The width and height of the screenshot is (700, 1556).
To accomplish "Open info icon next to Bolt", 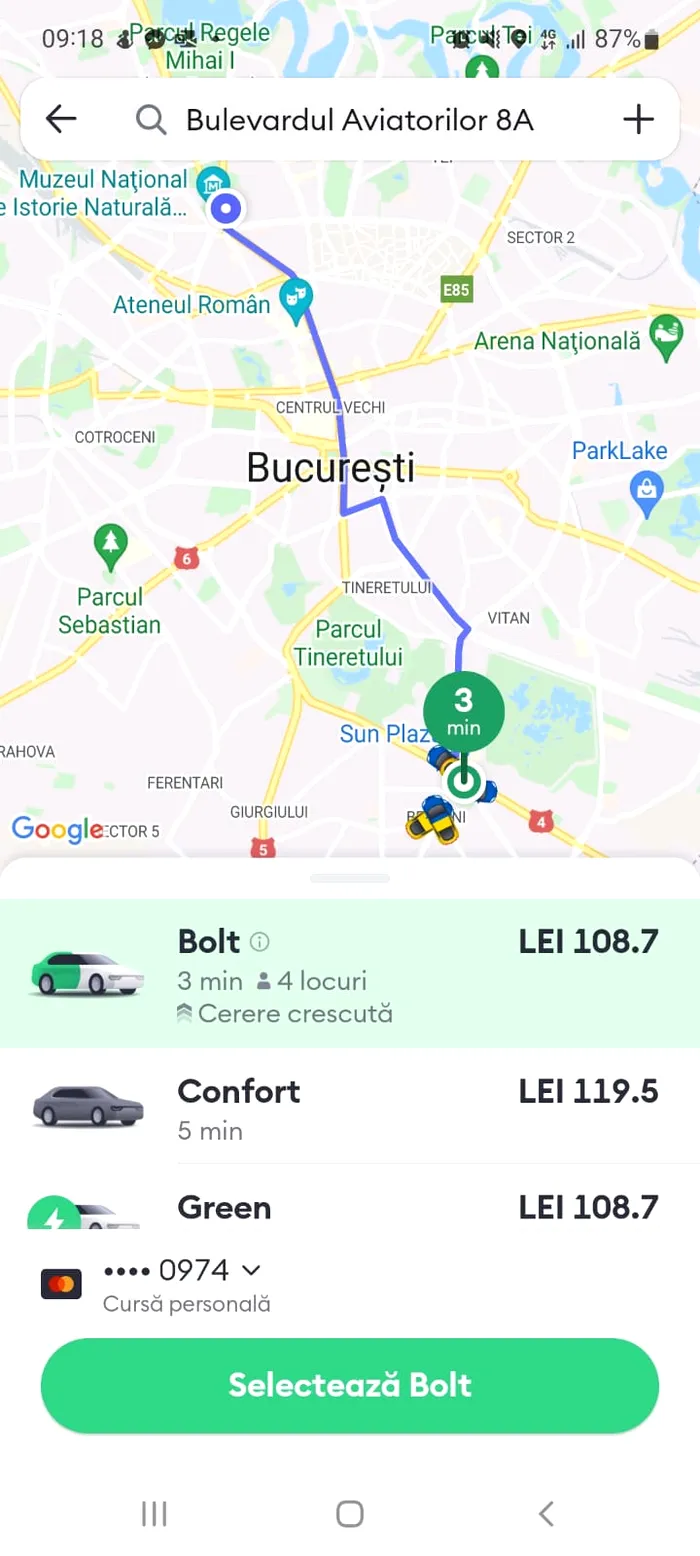I will pyautogui.click(x=260, y=942).
